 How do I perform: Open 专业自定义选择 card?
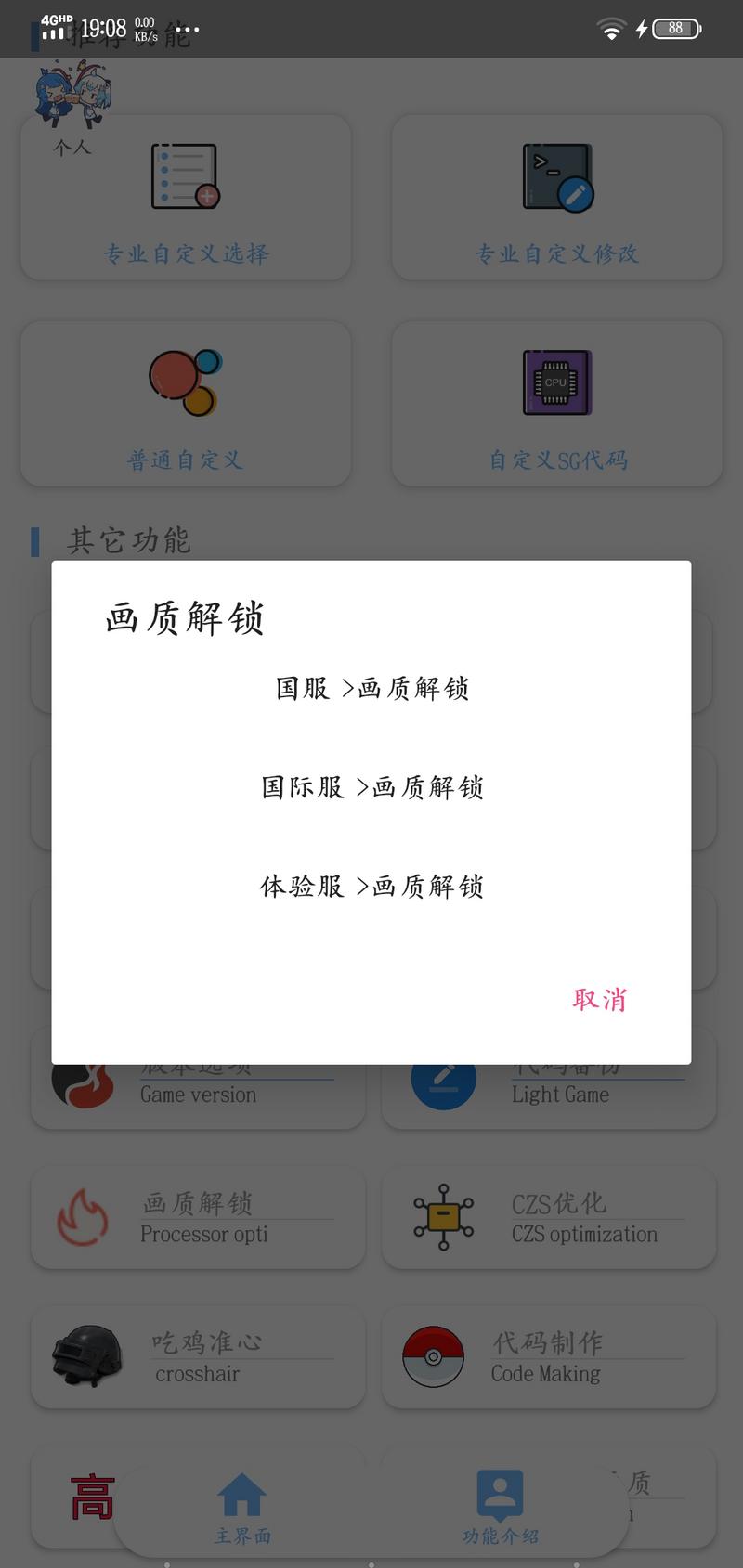click(185, 198)
